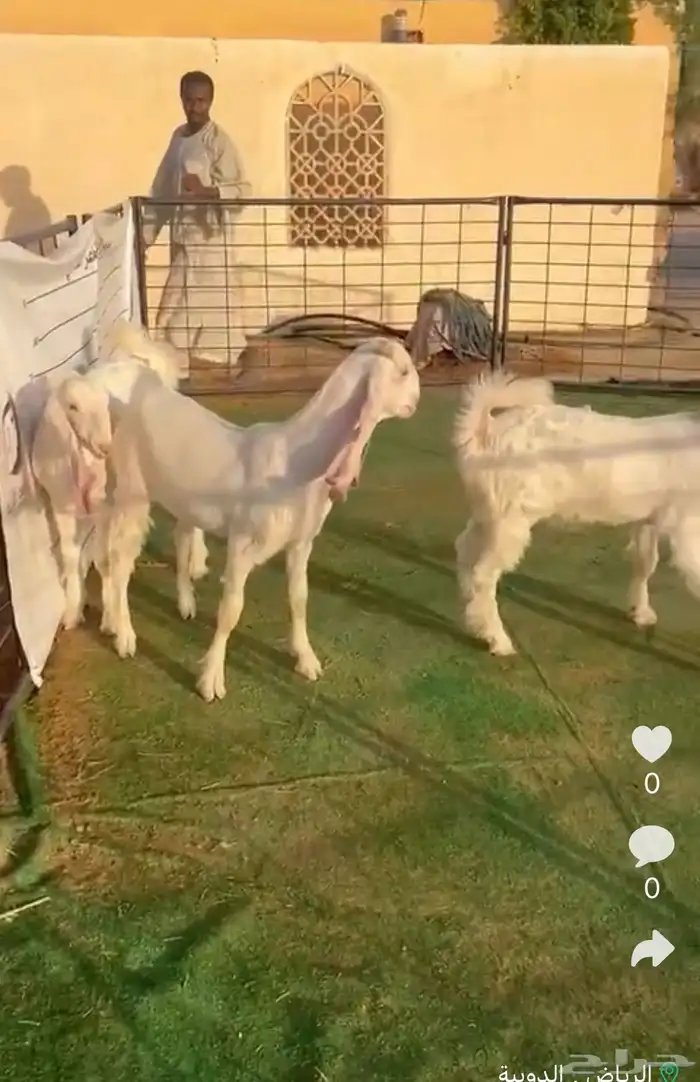Share this video using the arrow icon

(x=652, y=948)
